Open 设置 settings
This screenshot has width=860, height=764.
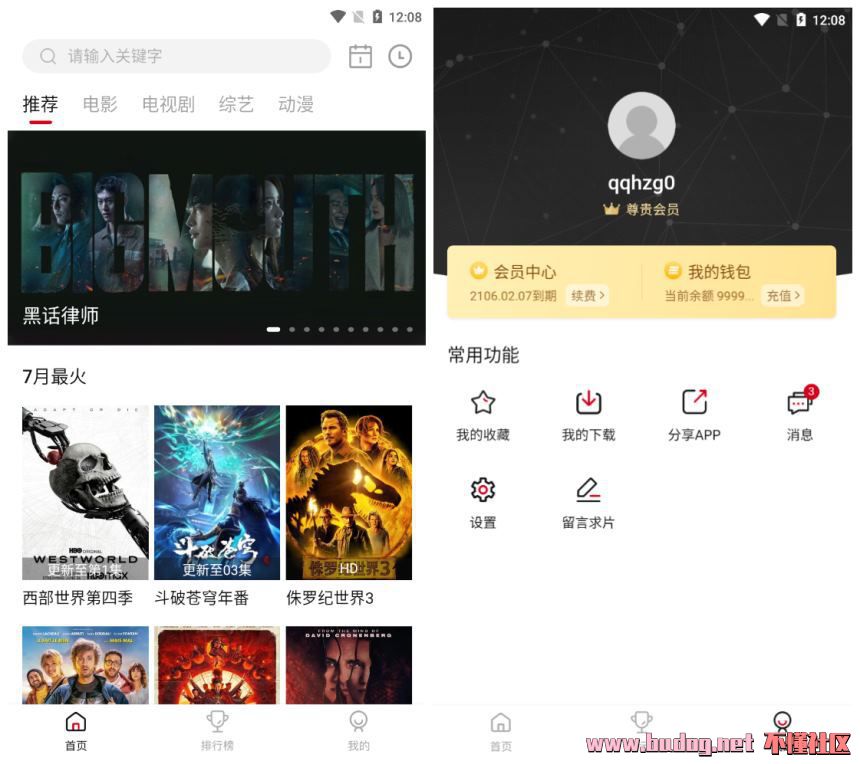pos(483,502)
